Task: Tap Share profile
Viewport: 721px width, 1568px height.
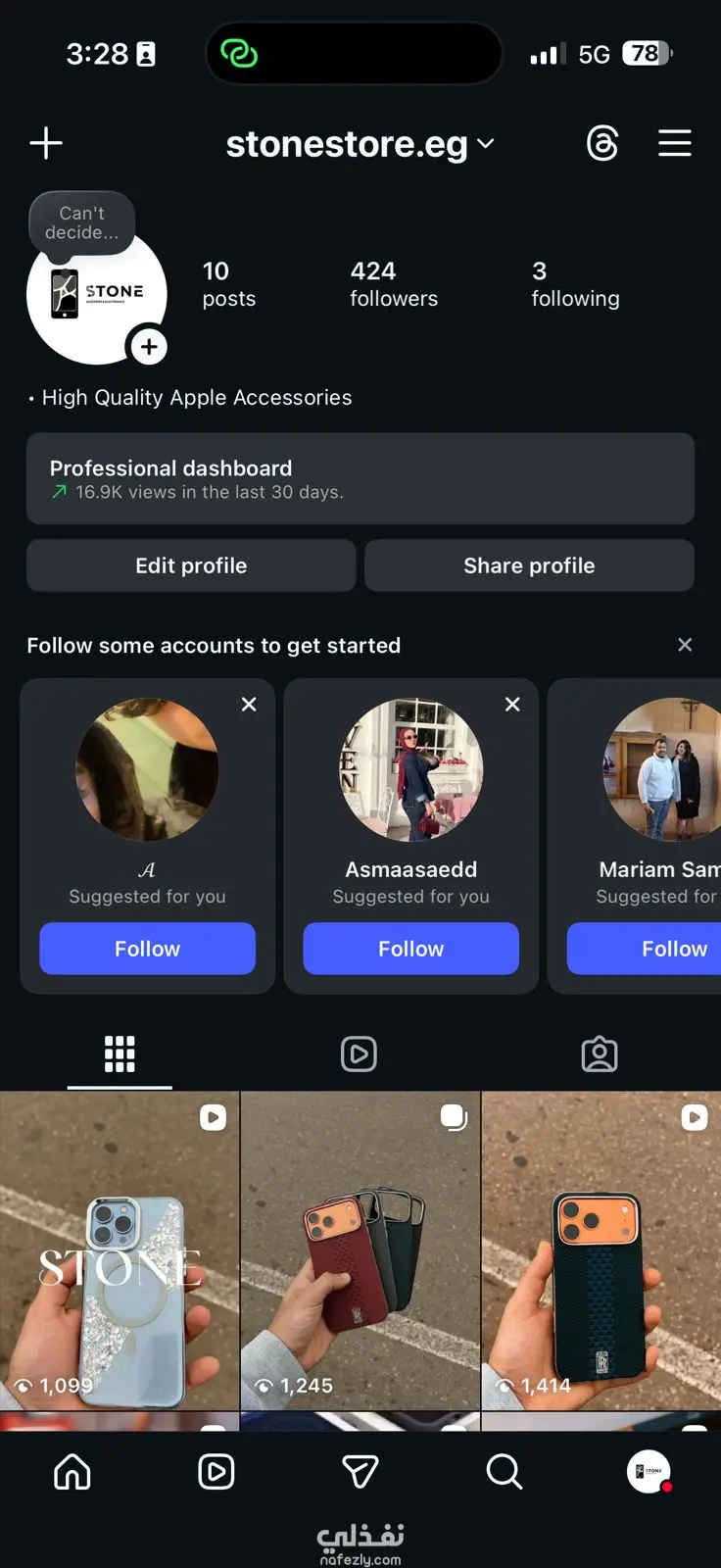Action: pos(529,565)
